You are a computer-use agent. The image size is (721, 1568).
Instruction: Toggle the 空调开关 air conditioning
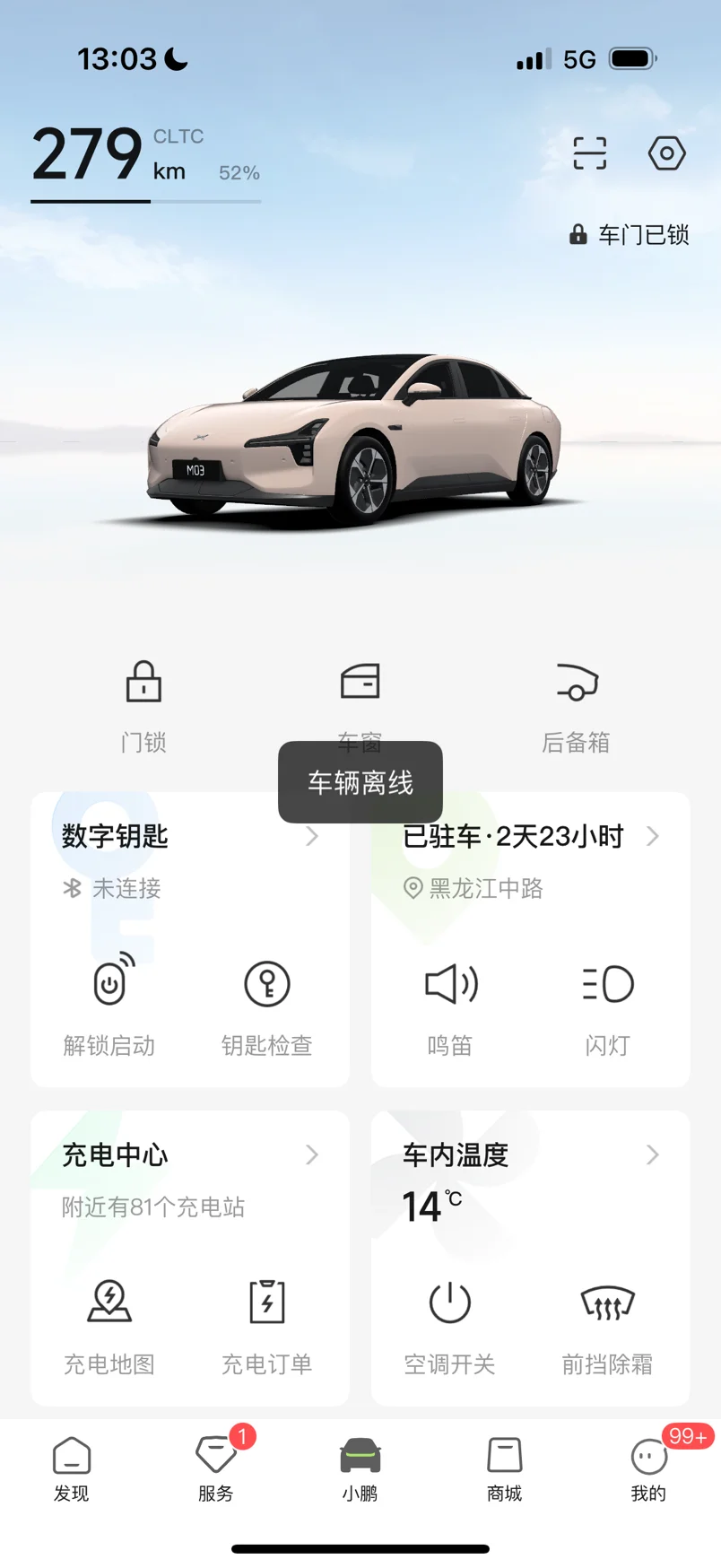(450, 1322)
